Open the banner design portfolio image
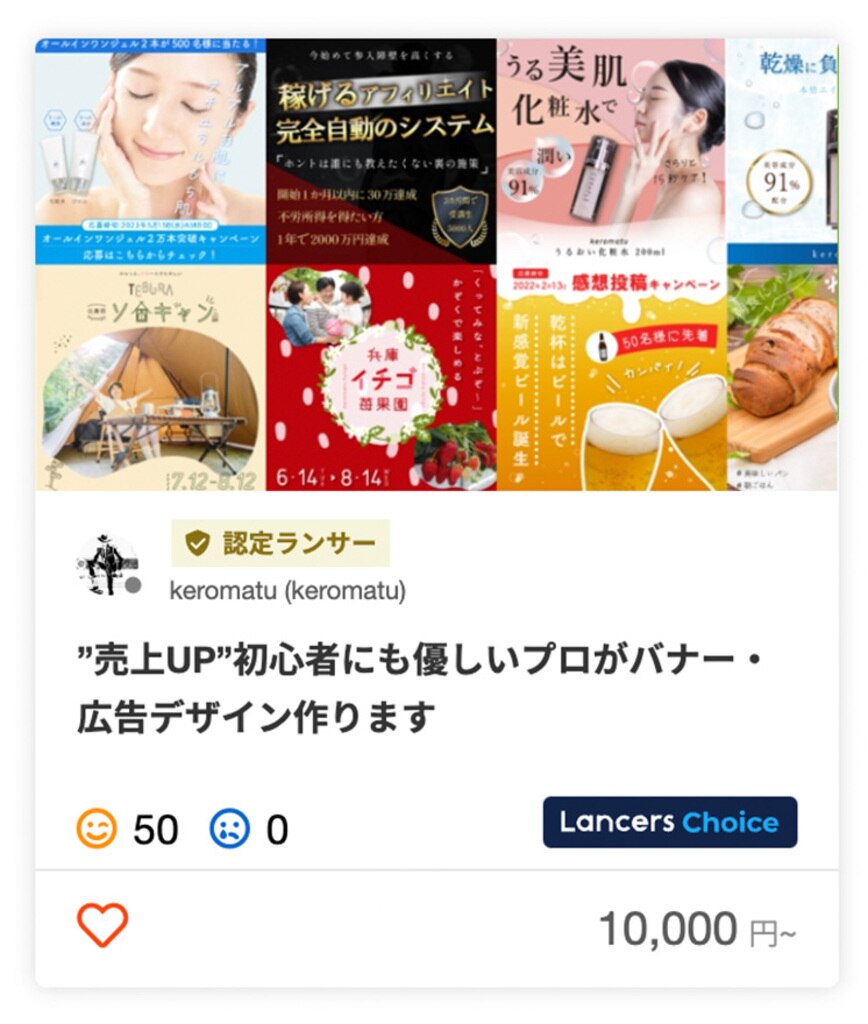This screenshot has height=1024, width=868. click(x=436, y=265)
